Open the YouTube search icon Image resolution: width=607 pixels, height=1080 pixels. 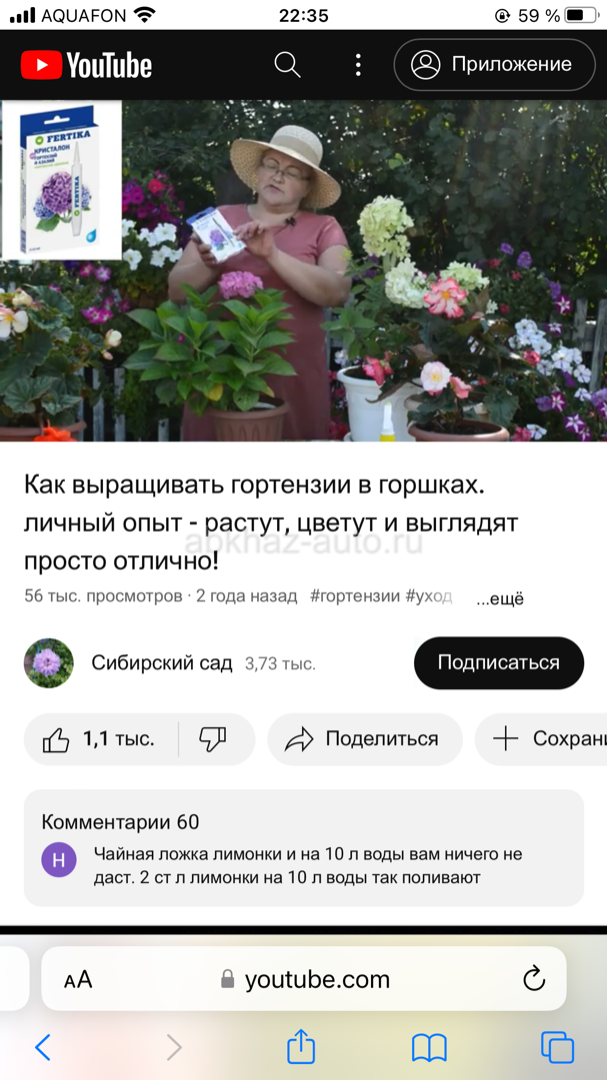pos(287,65)
